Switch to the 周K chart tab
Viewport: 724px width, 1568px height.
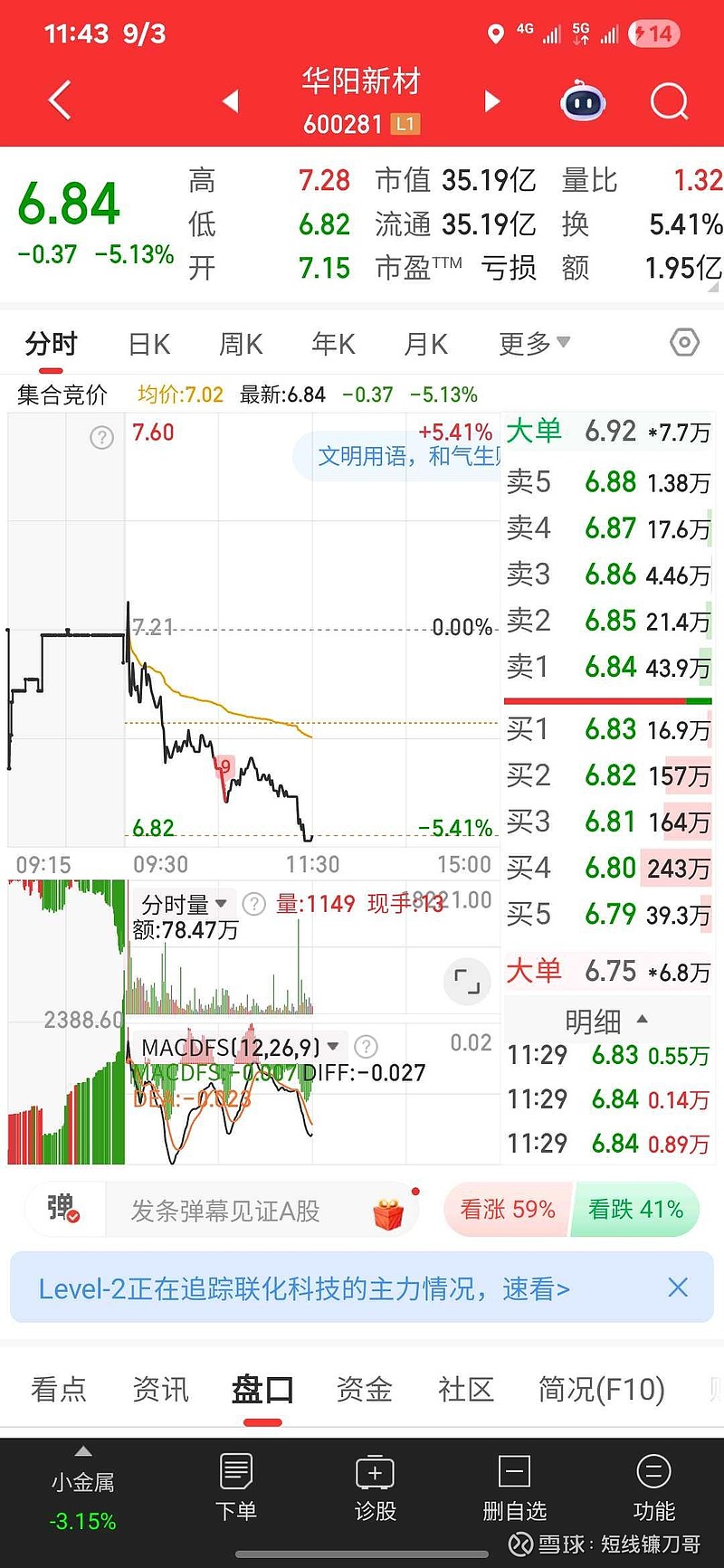241,344
